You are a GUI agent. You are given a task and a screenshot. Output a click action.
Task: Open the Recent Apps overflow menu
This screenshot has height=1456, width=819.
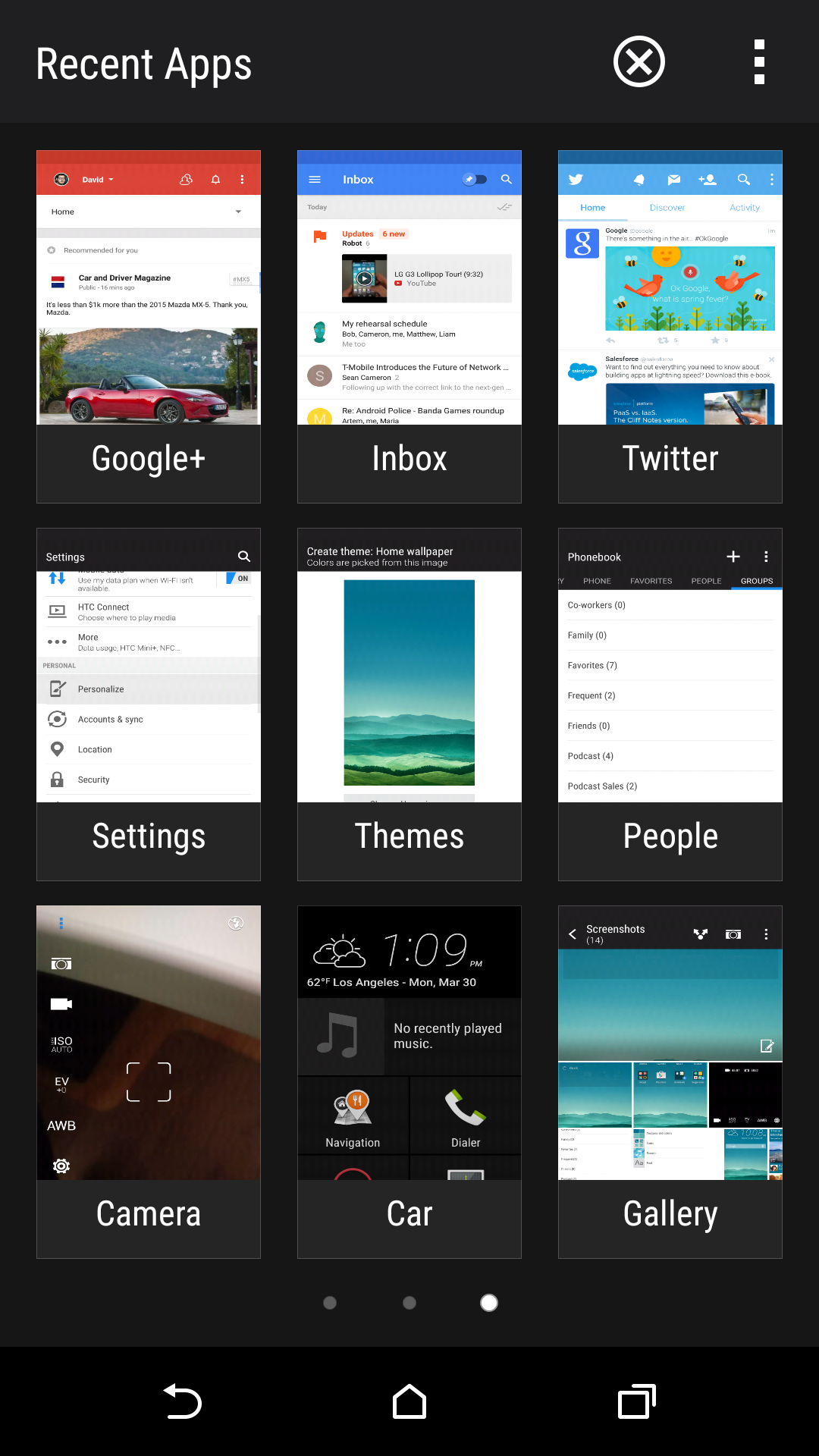coord(759,62)
